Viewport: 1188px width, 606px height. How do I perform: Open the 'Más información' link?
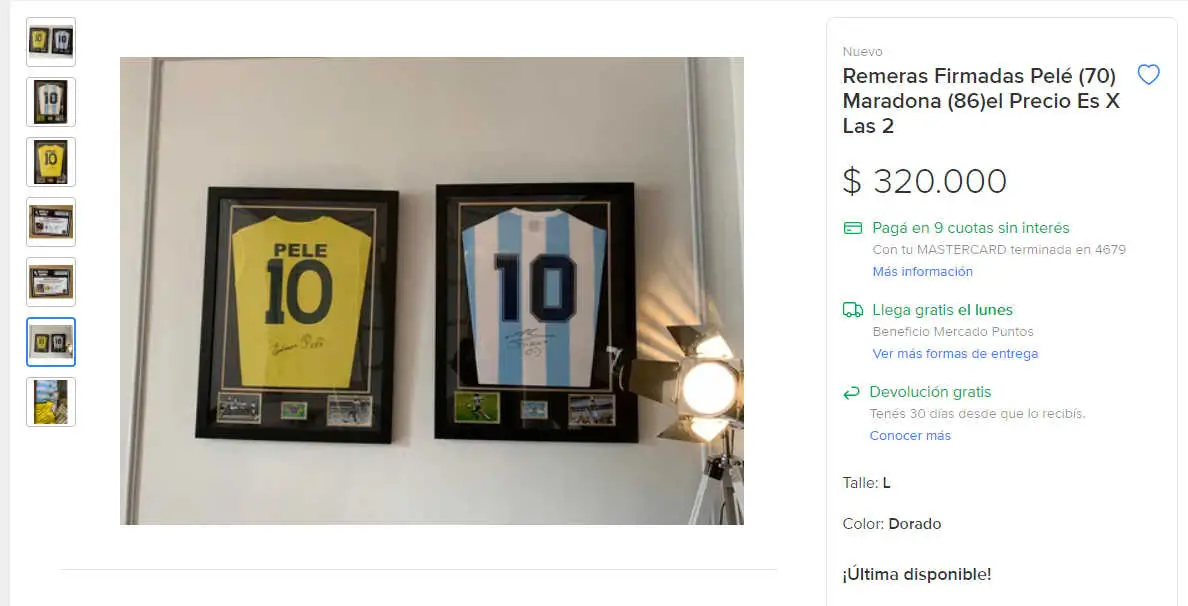pos(922,272)
